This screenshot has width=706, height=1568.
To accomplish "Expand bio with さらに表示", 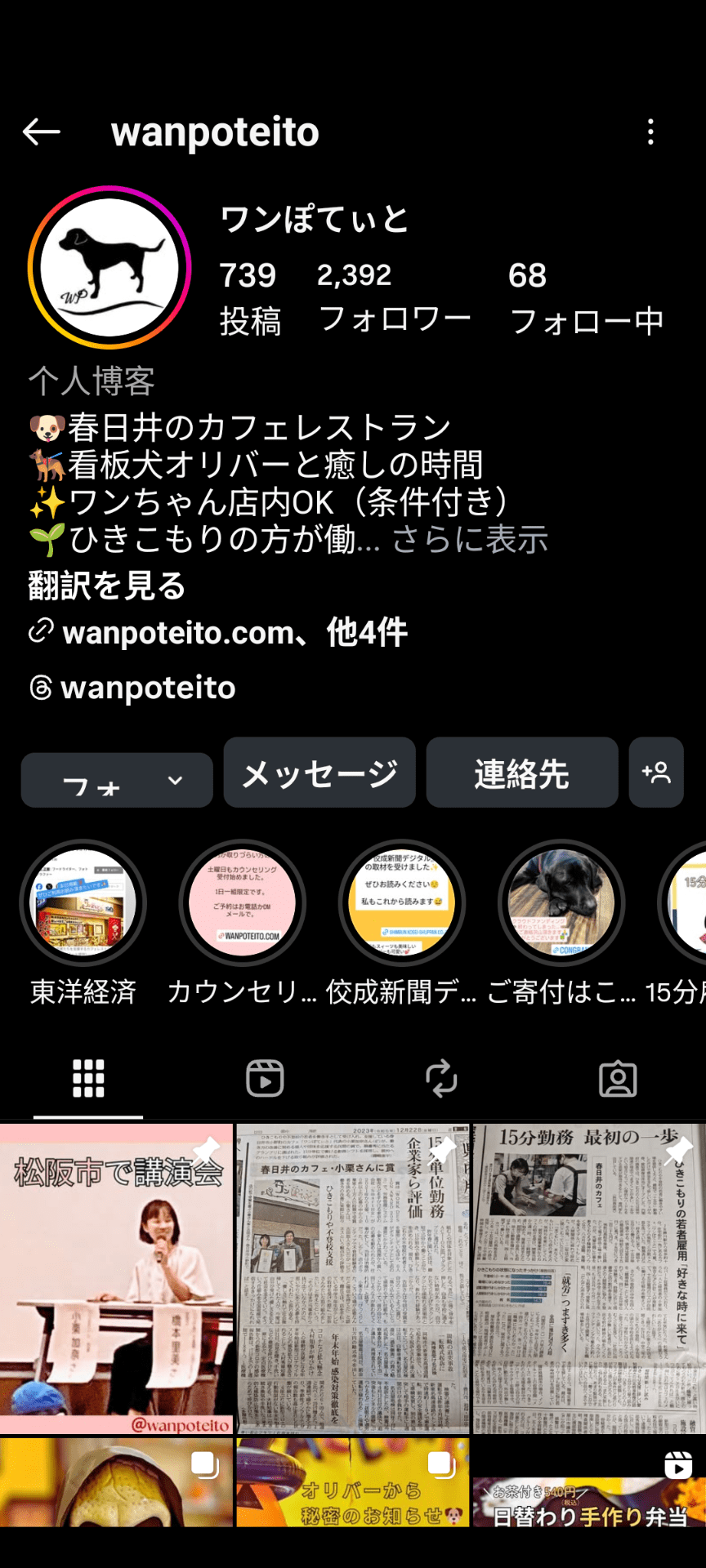I will pyautogui.click(x=470, y=540).
